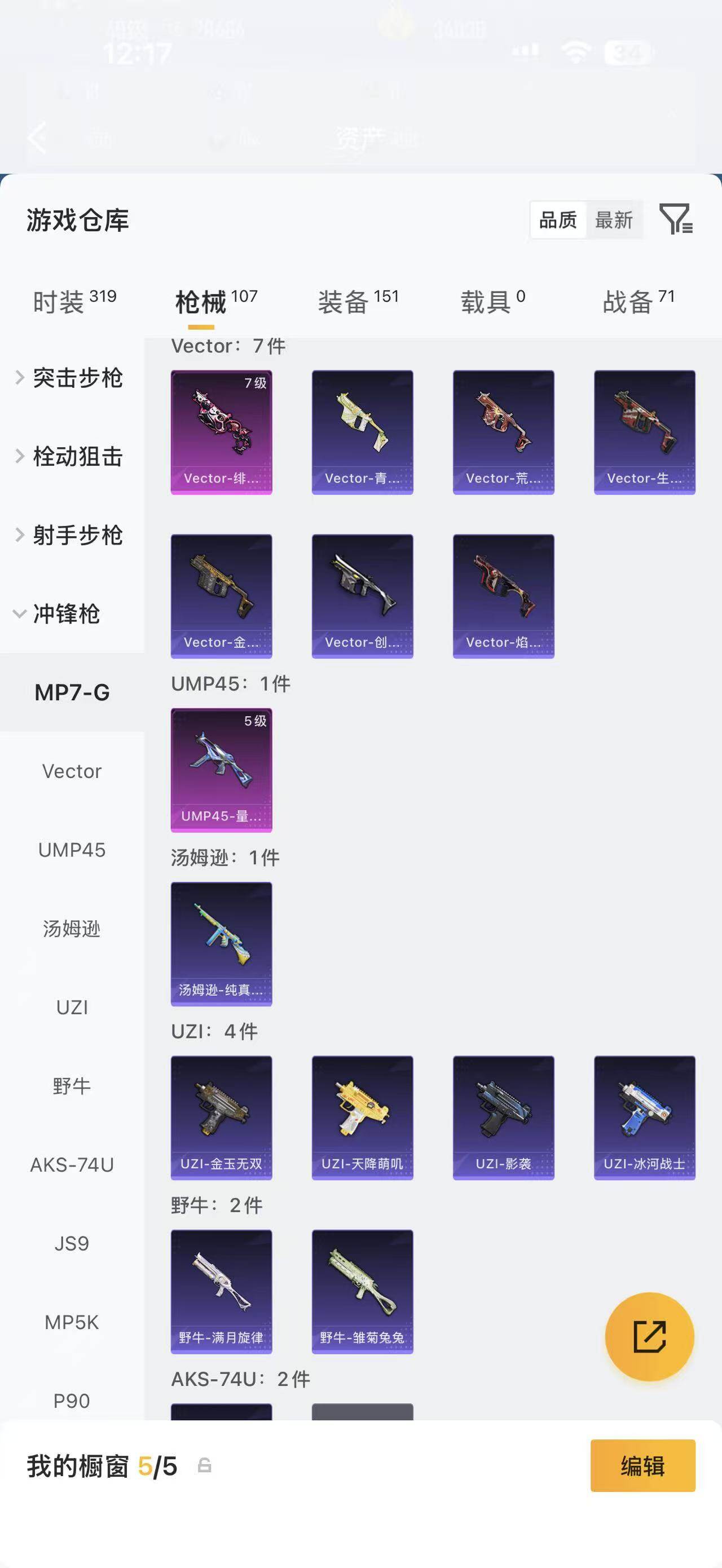Open the level 7 Vector-绯 skin
This screenshot has height=1568, width=722.
click(x=221, y=432)
